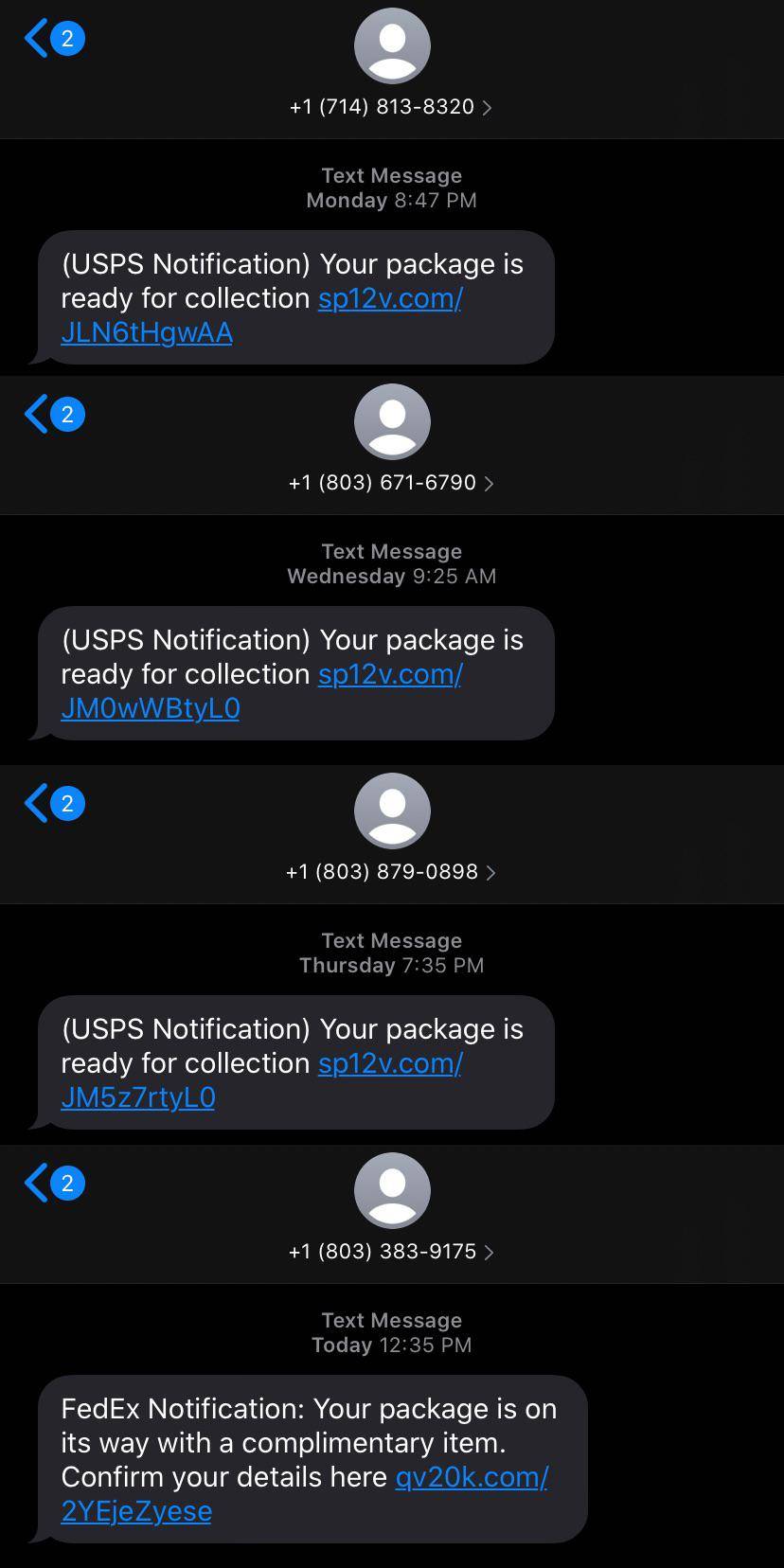Open details chevron next to +1 (803) 383-9175
Viewport: 784px width, 1568px height.
(490, 1251)
